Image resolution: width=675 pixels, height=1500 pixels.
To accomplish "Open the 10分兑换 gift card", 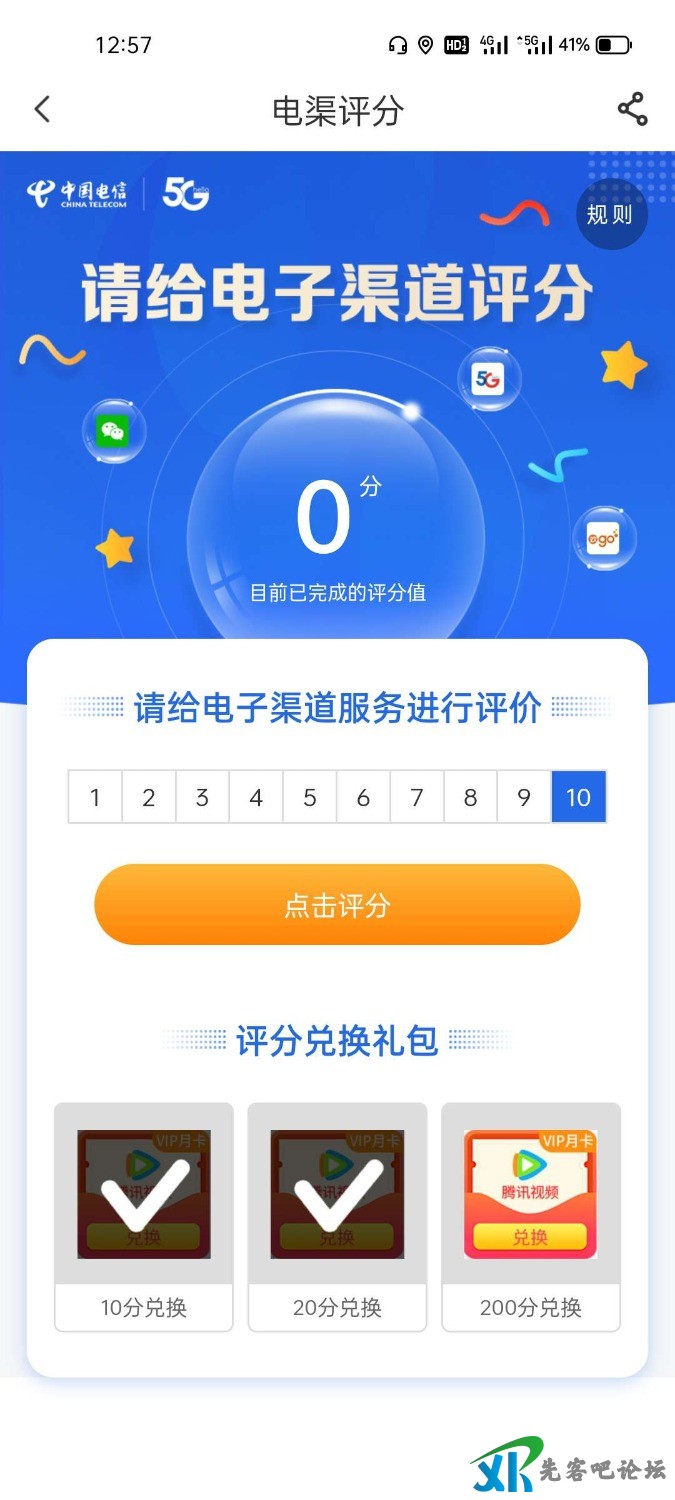I will coord(144,1215).
